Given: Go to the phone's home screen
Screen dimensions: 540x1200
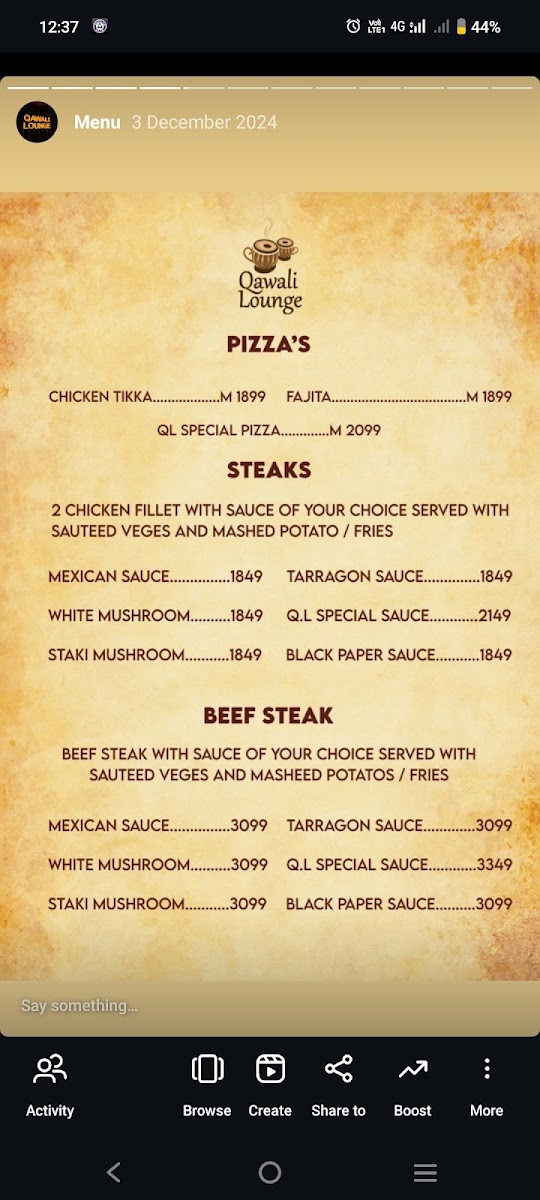Looking at the screenshot, I should [x=270, y=1172].
